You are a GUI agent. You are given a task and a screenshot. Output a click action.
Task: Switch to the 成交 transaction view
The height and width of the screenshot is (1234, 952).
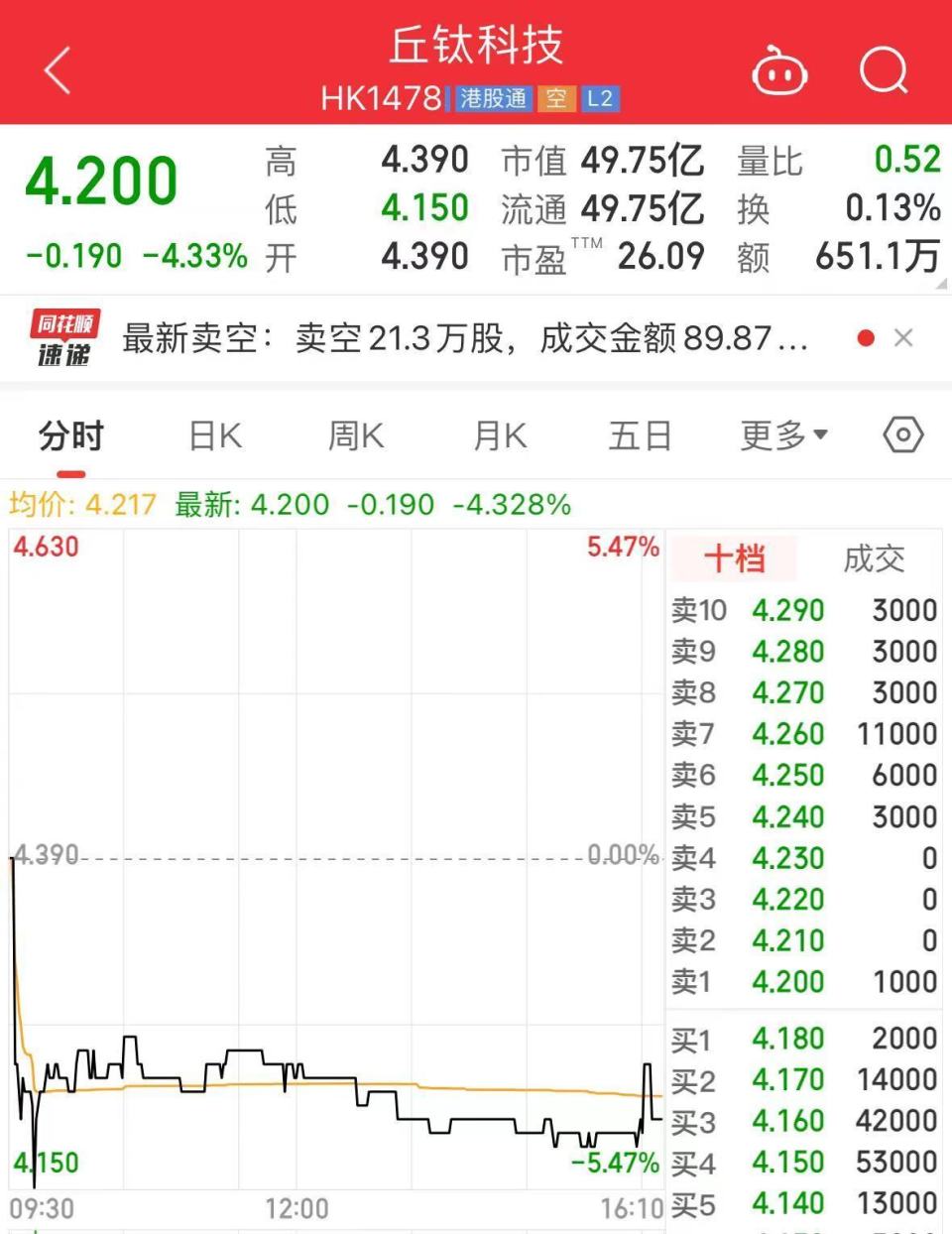coord(876,558)
